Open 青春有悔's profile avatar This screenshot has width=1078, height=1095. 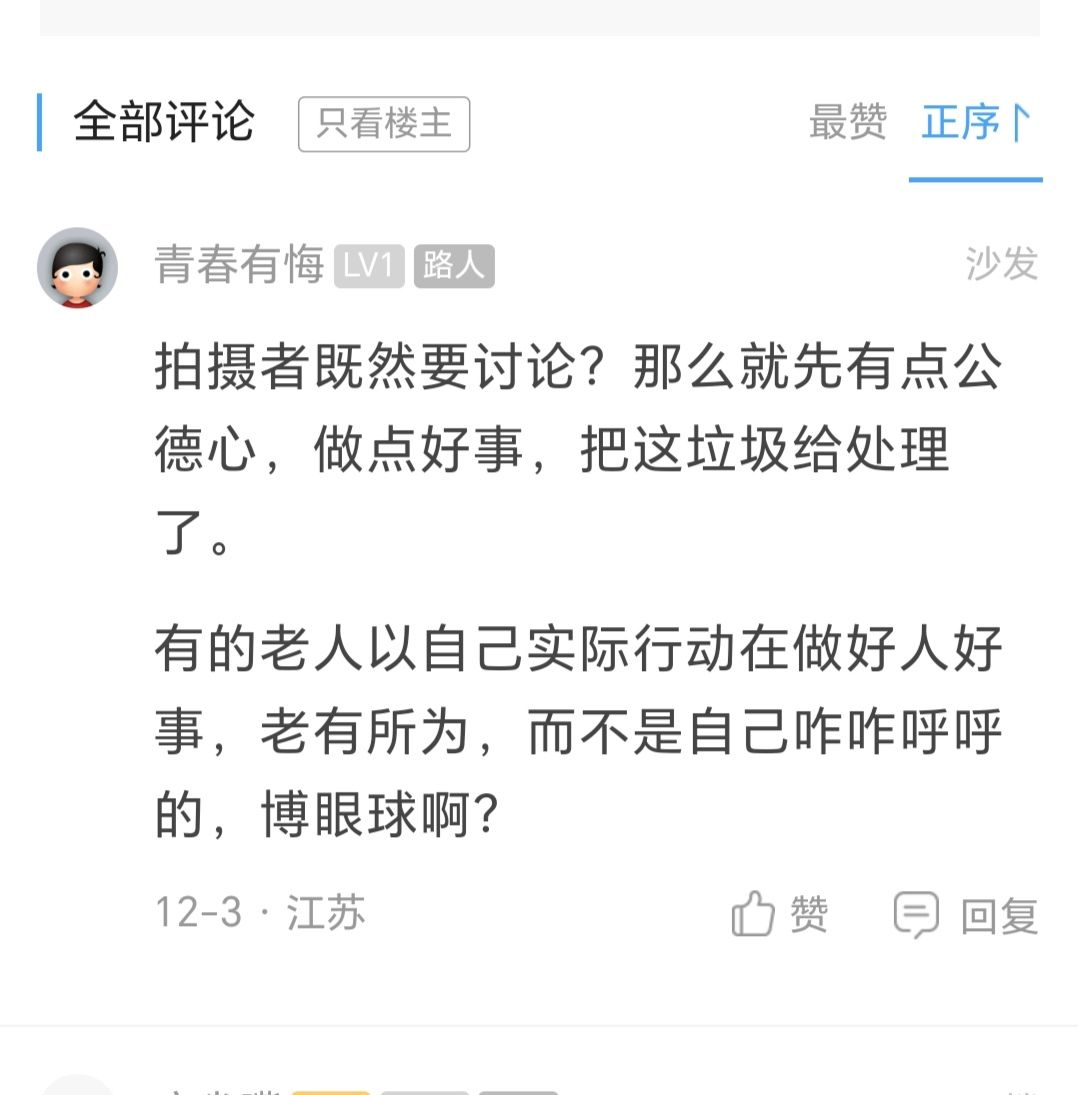tap(78, 267)
